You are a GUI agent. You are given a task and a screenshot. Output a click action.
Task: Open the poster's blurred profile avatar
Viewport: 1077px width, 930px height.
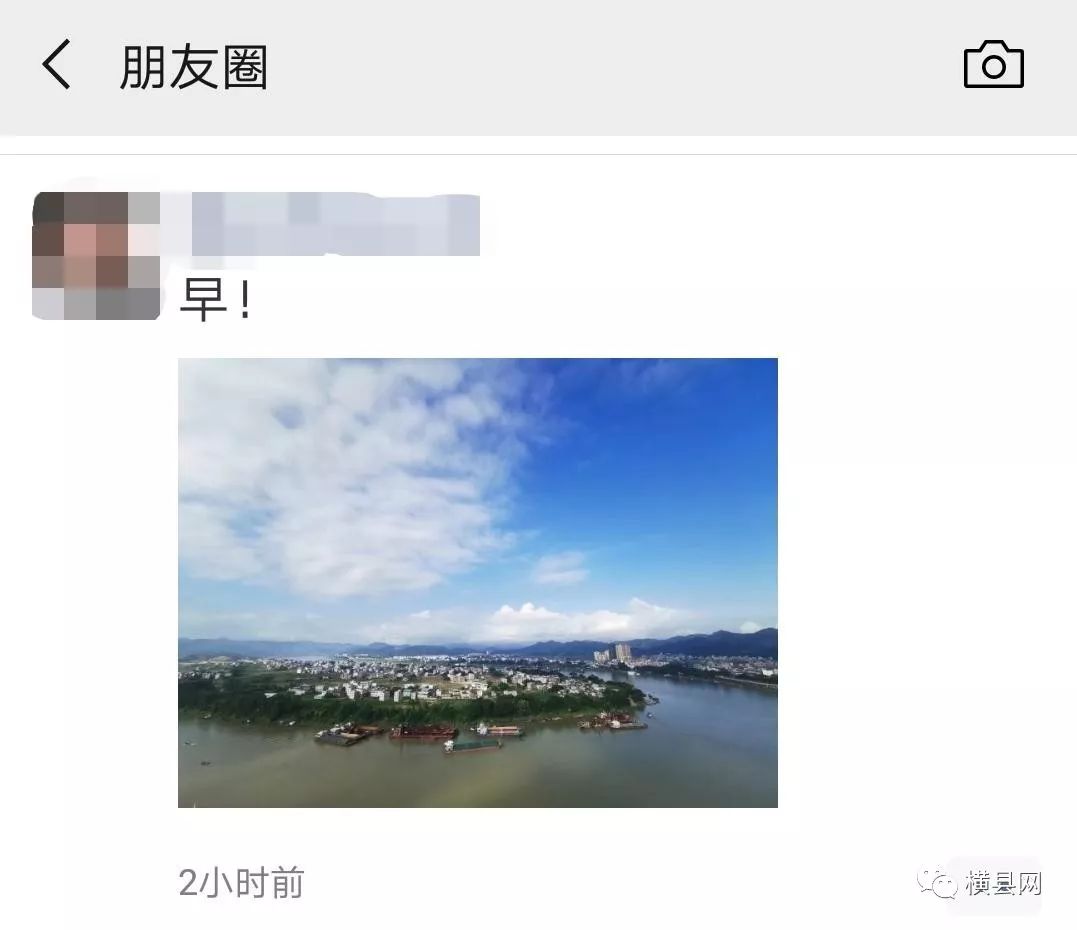96,256
